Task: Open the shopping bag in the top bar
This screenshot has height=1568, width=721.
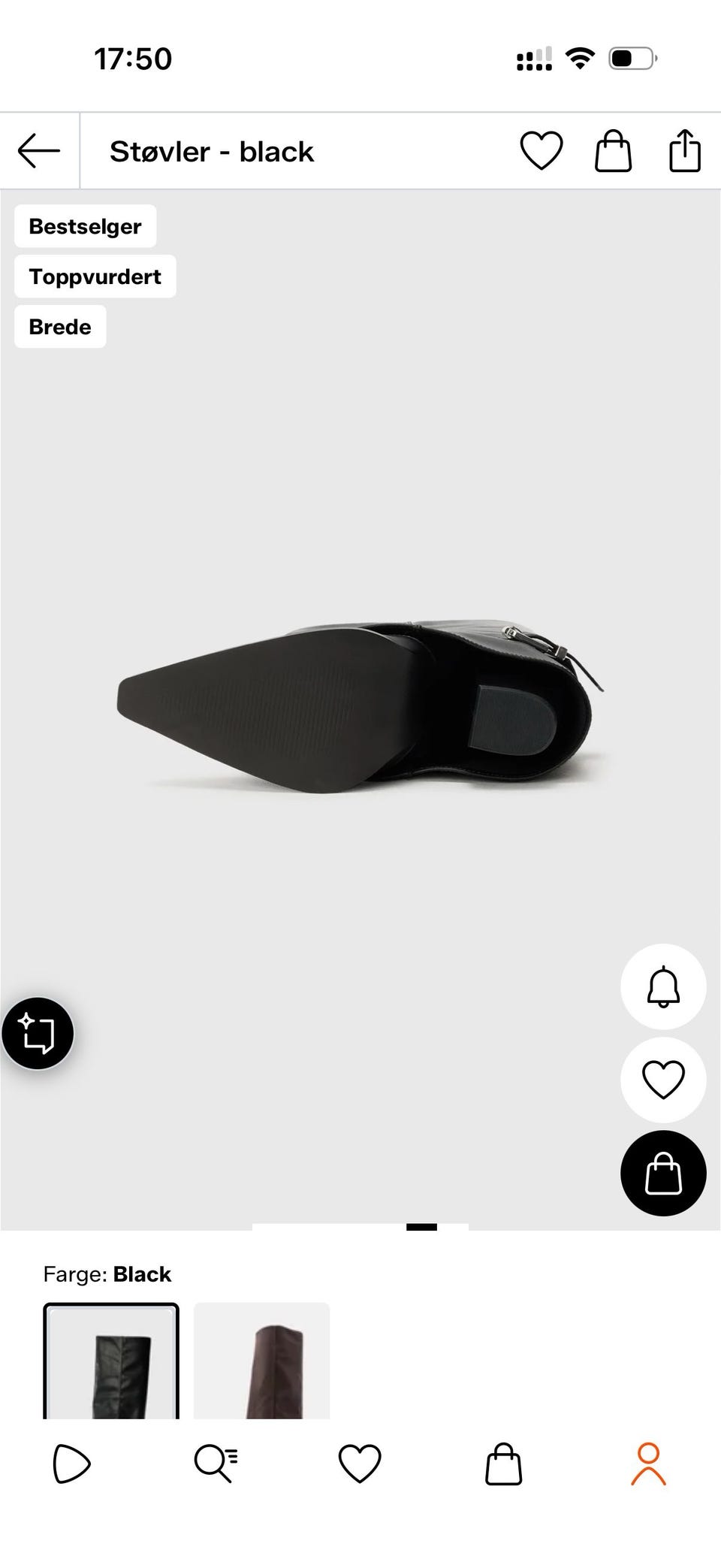Action: [x=613, y=151]
